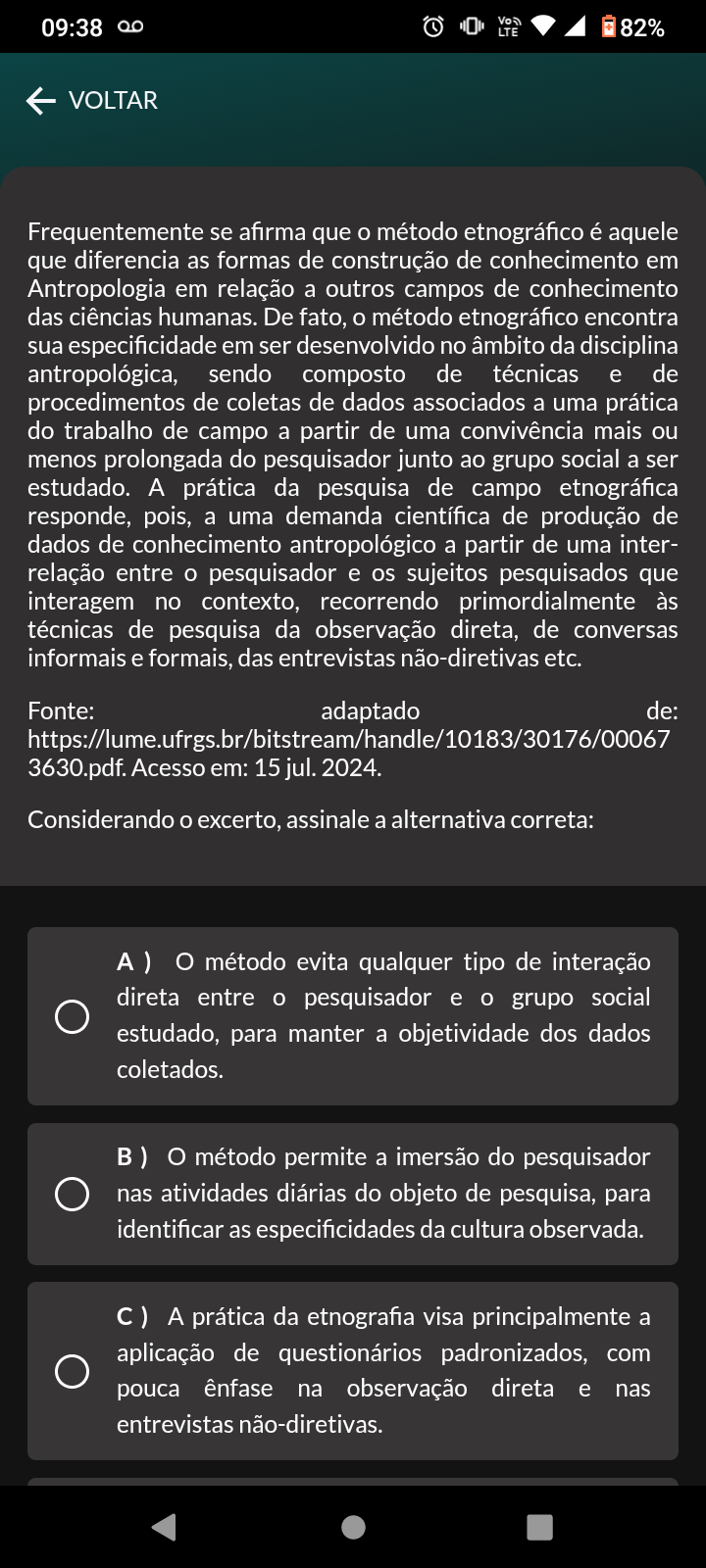This screenshot has width=706, height=1568.
Task: Tap the system home button
Action: pyautogui.click(x=353, y=1527)
